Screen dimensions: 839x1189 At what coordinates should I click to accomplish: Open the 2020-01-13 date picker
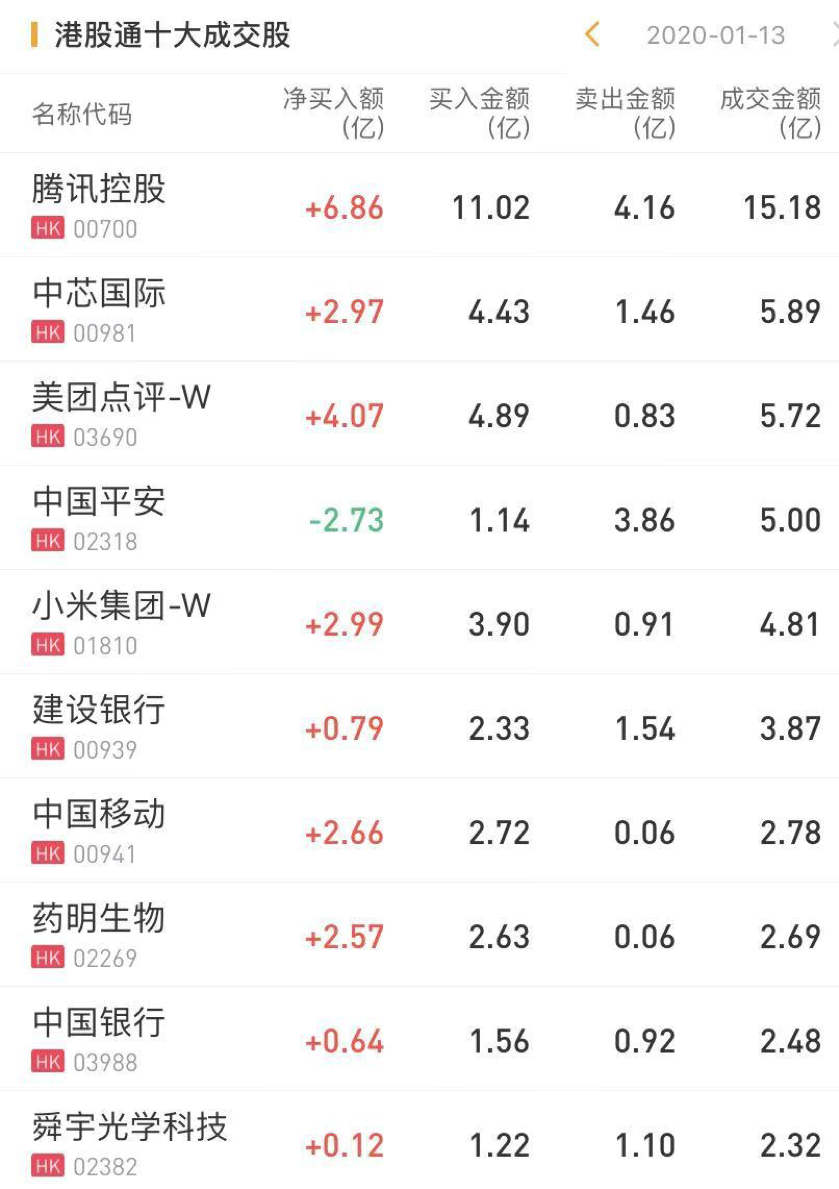pos(715,35)
